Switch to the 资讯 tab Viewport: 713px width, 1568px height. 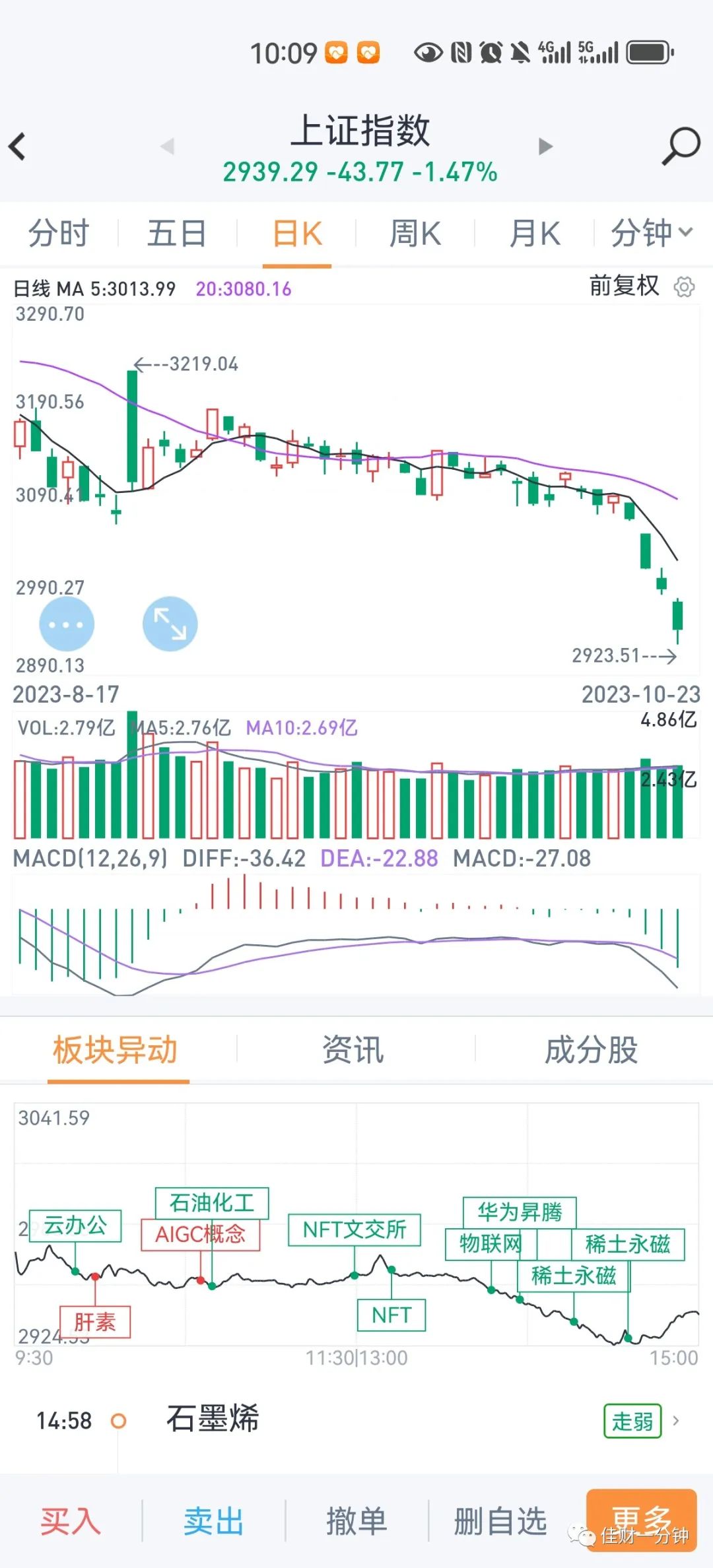pos(353,1049)
